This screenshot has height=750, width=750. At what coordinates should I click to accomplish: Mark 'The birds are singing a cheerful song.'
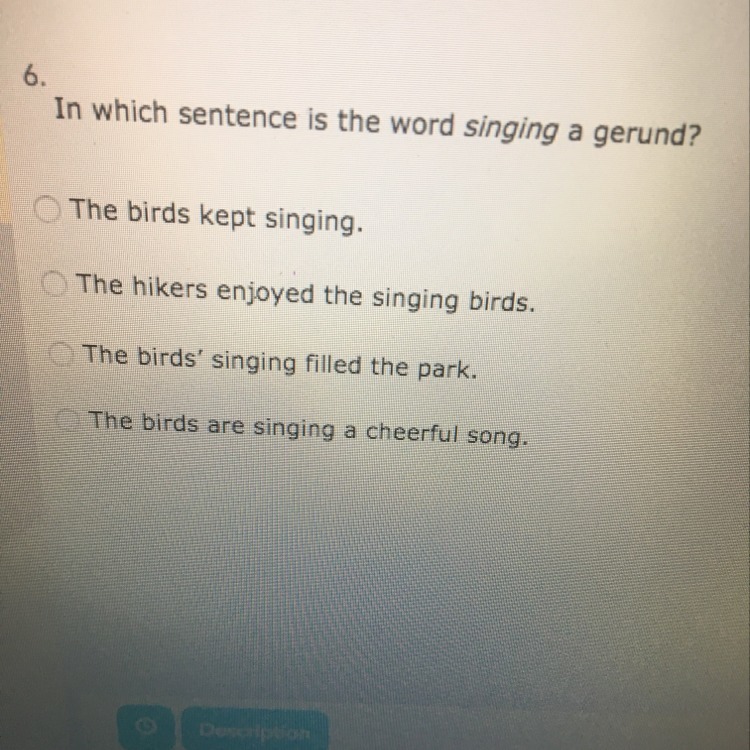coord(68,421)
